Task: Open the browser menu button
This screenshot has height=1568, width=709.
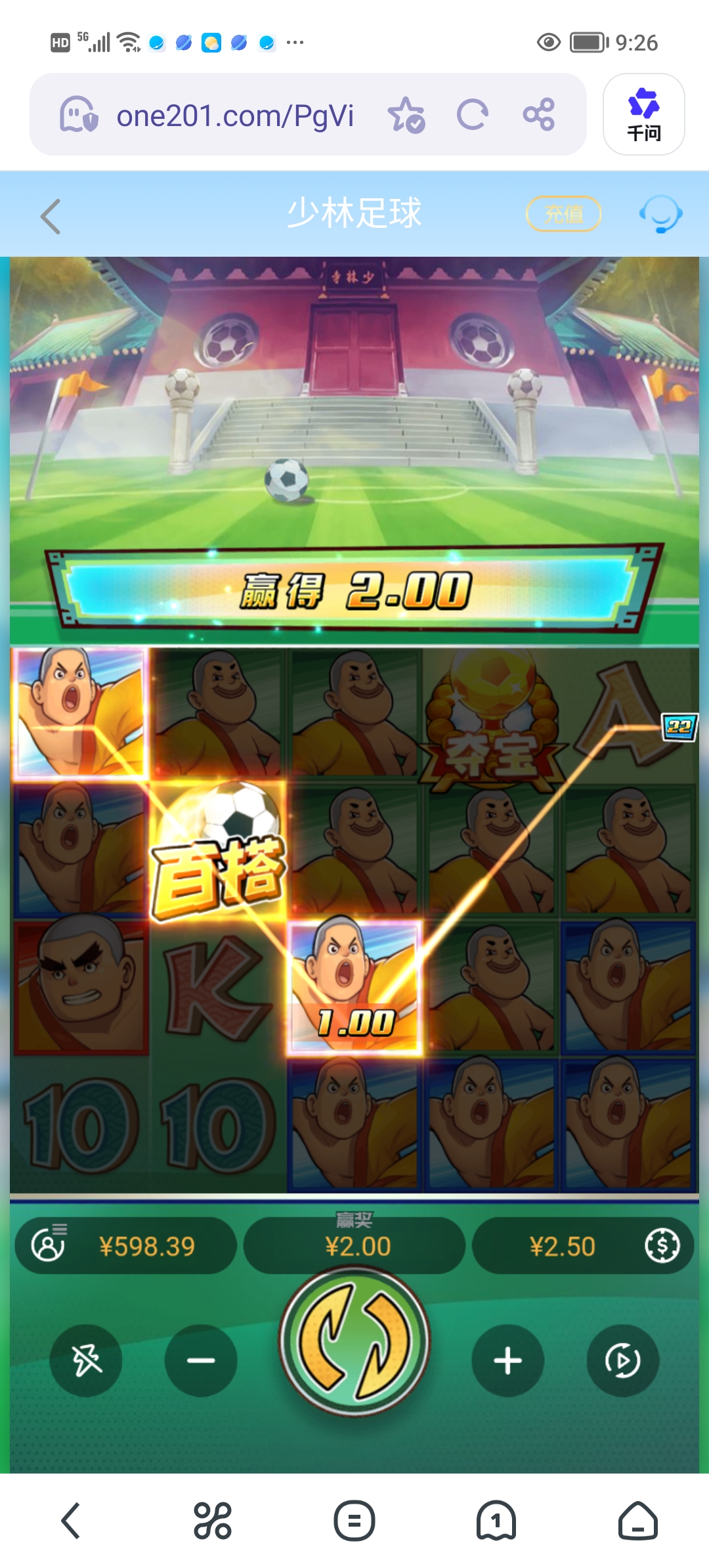Action: pyautogui.click(x=354, y=1521)
